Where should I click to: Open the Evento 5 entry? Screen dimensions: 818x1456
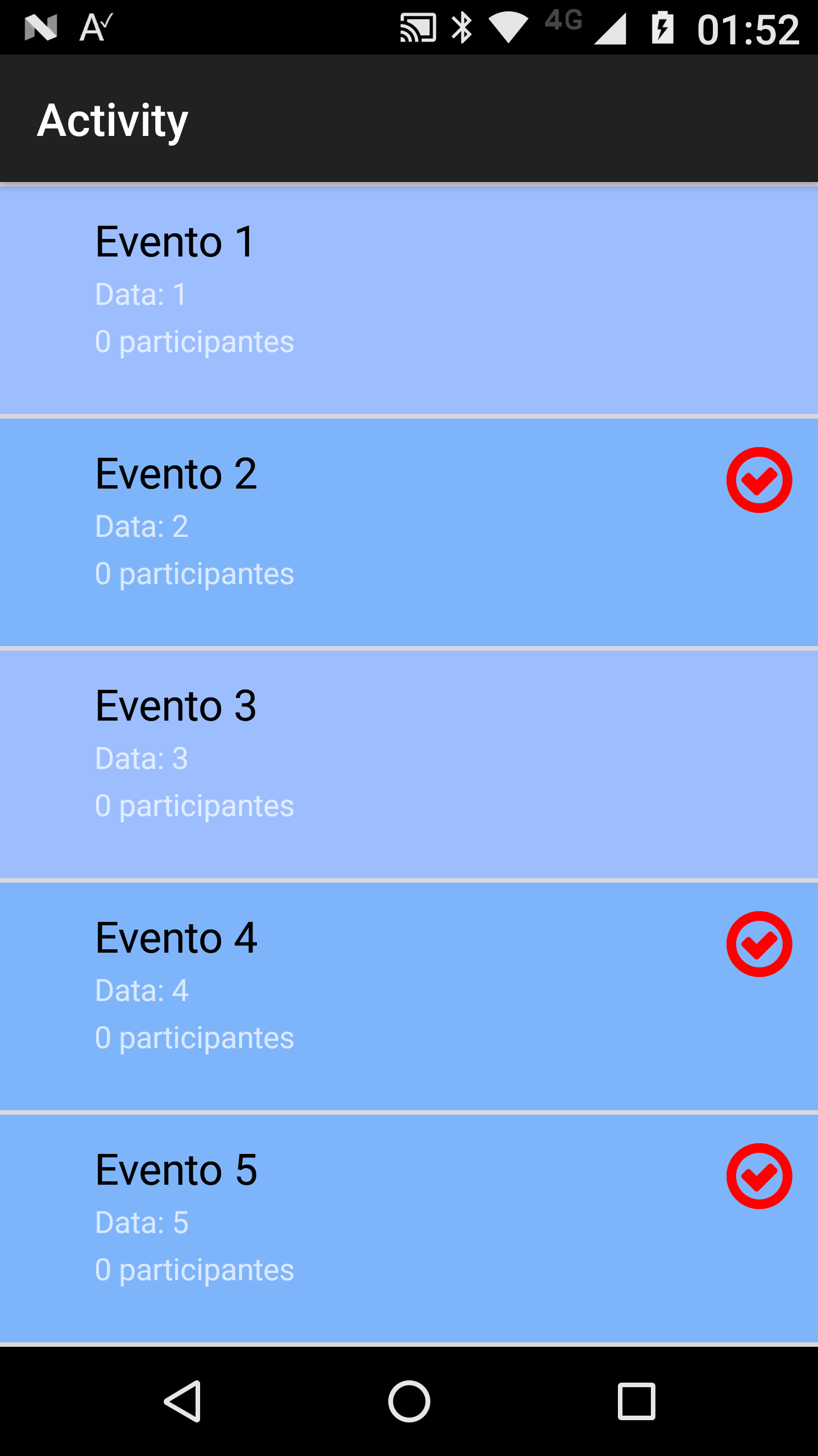[x=409, y=1228]
